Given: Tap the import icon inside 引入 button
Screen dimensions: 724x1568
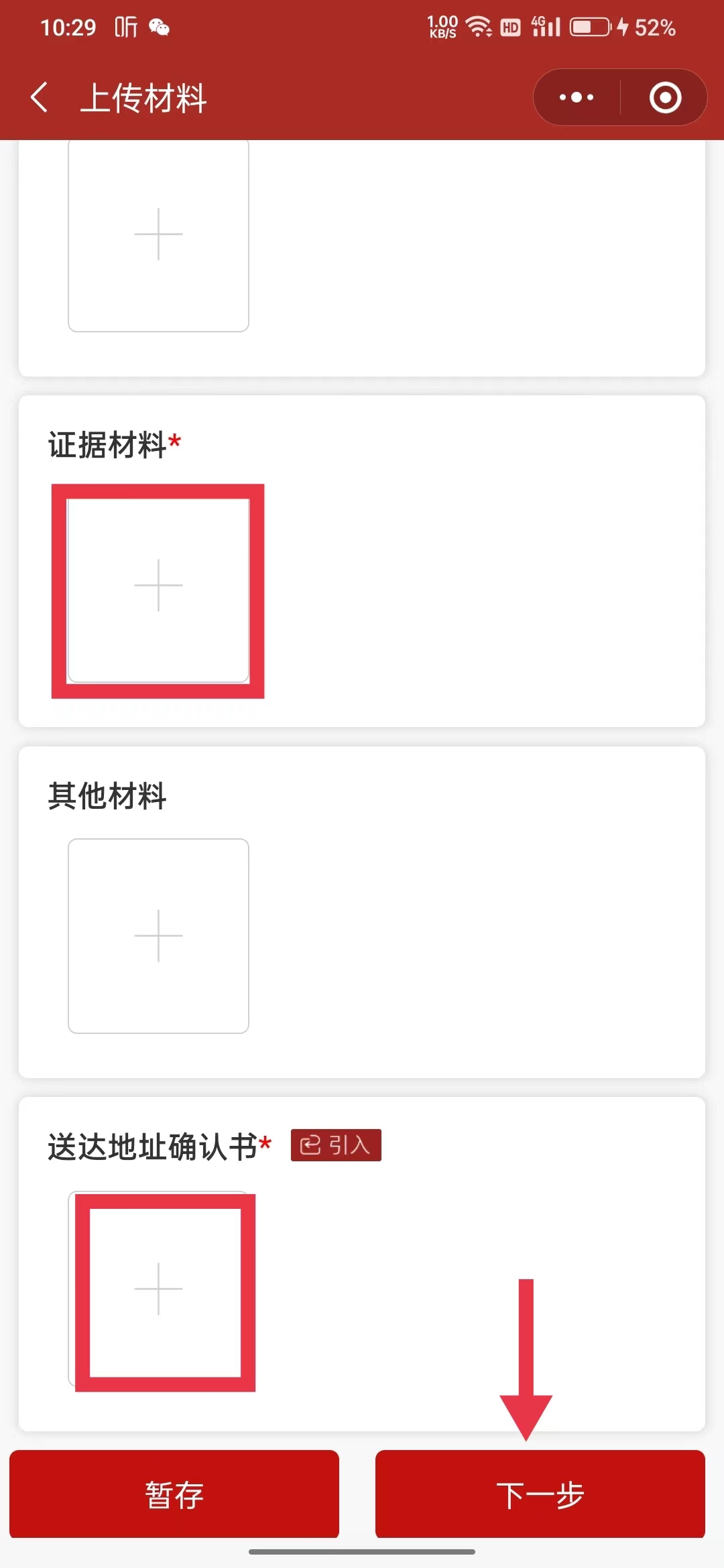Looking at the screenshot, I should click(x=310, y=1145).
